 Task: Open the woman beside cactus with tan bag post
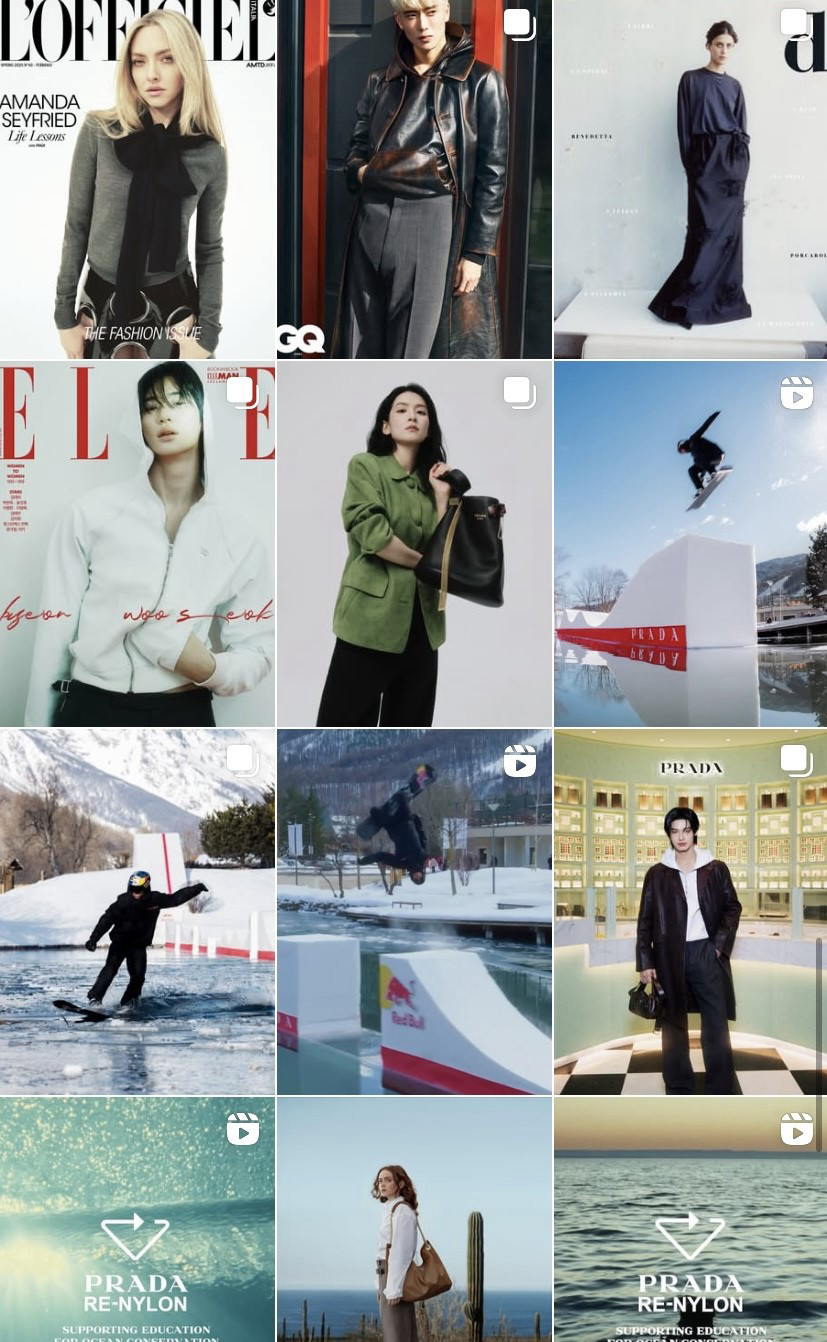(414, 1220)
